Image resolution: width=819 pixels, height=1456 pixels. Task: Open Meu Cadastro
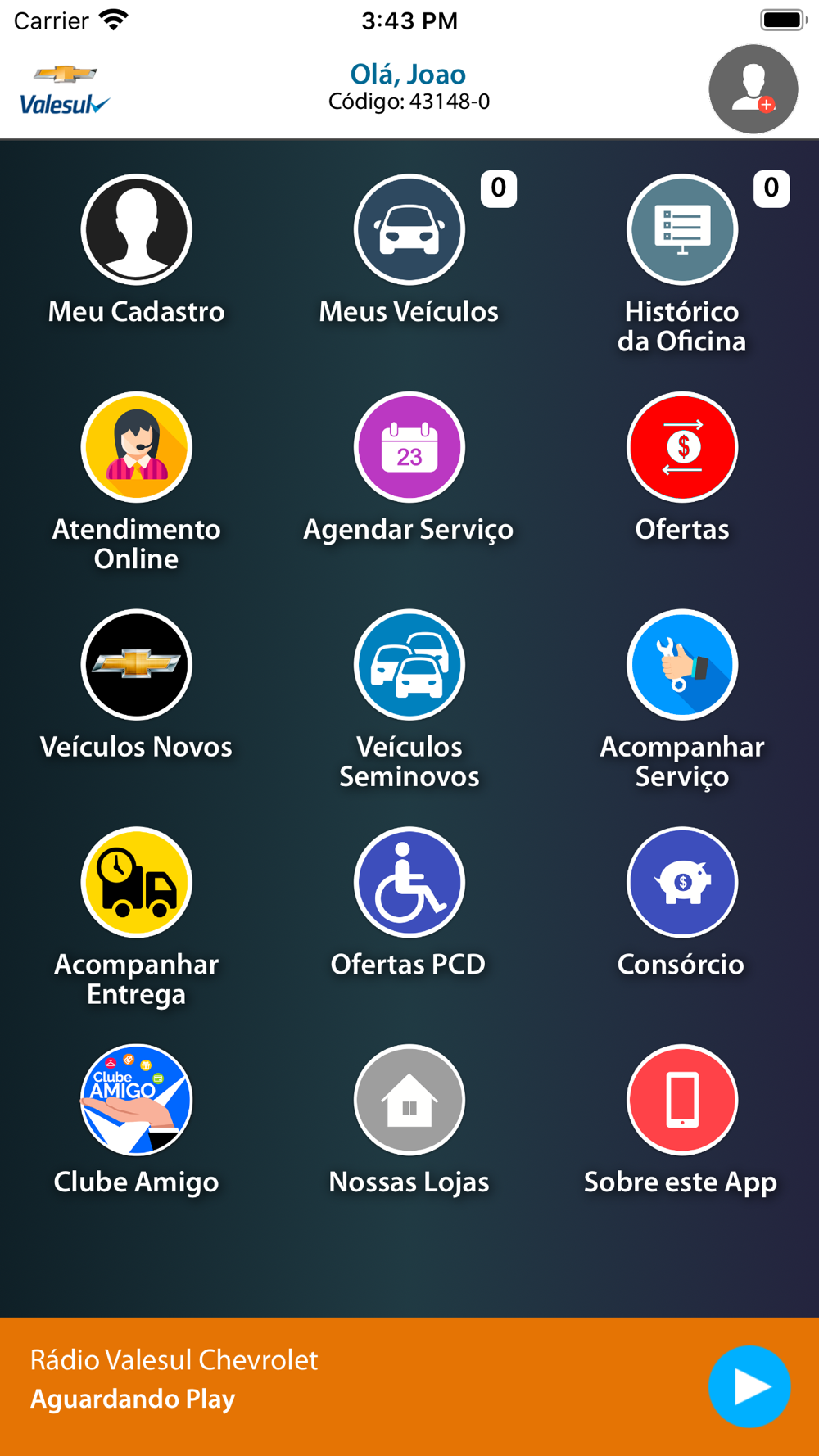pyautogui.click(x=137, y=230)
